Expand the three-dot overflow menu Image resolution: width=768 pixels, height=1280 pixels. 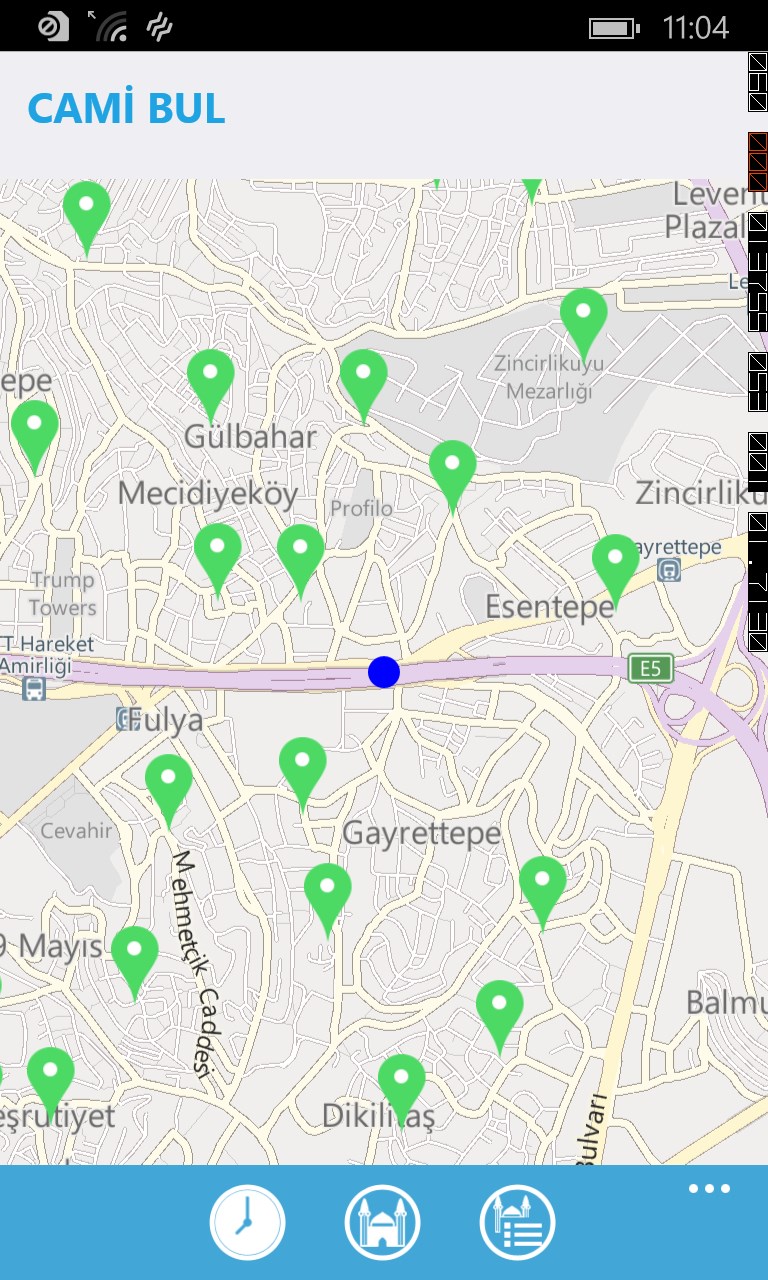coord(709,1189)
